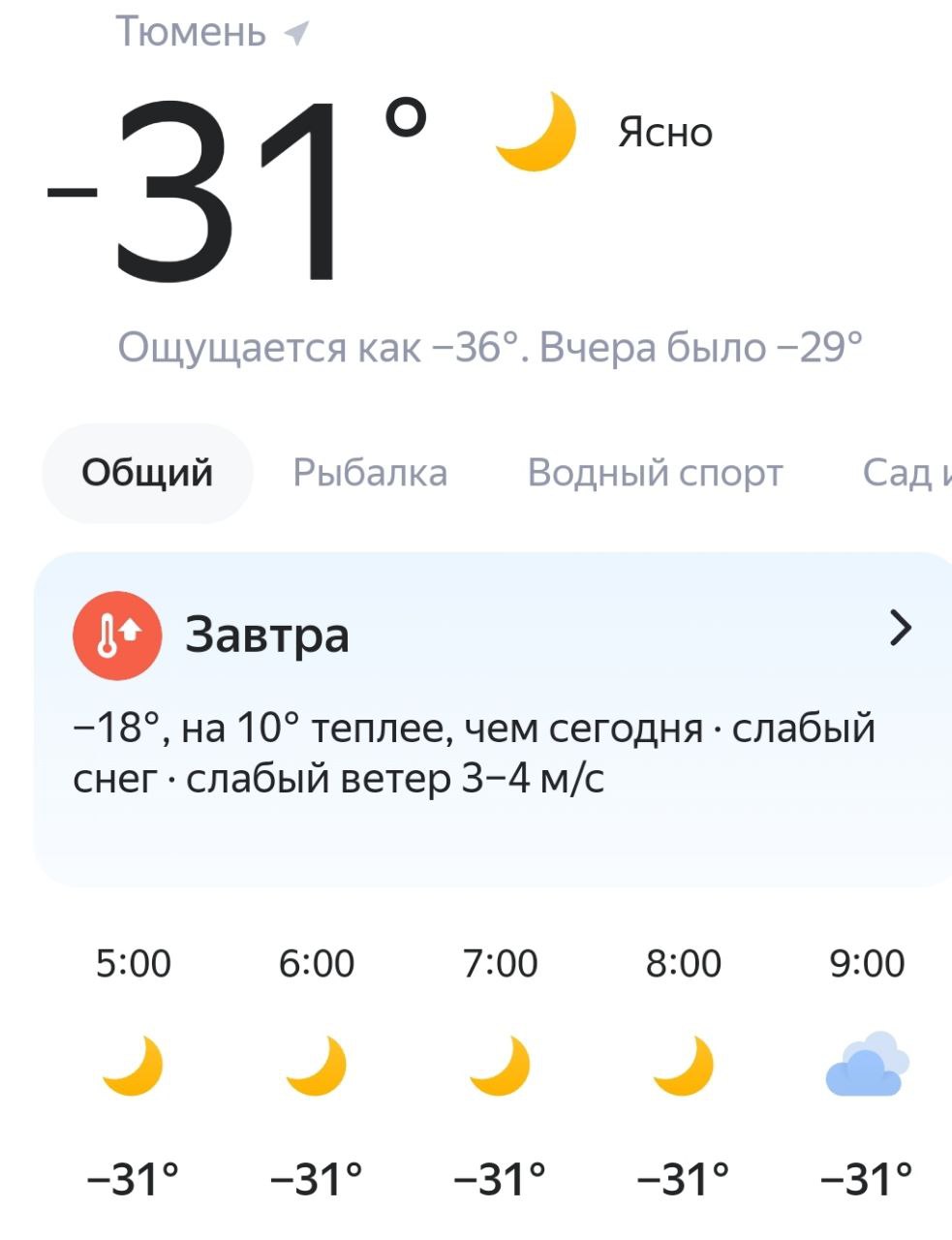
Task: Open the Завтра forecast card
Action: pyautogui.click(x=494, y=717)
